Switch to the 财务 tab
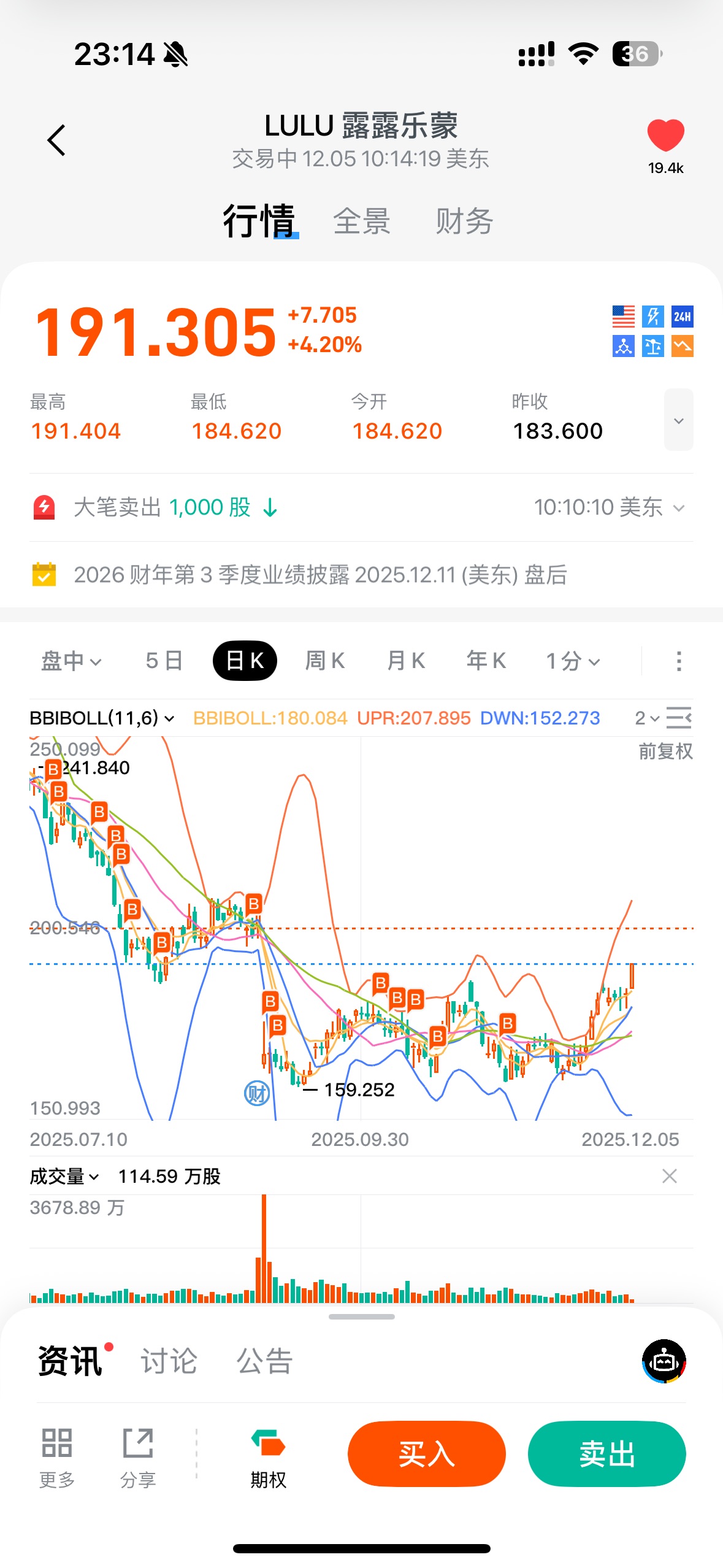The image size is (723, 1568). click(464, 221)
